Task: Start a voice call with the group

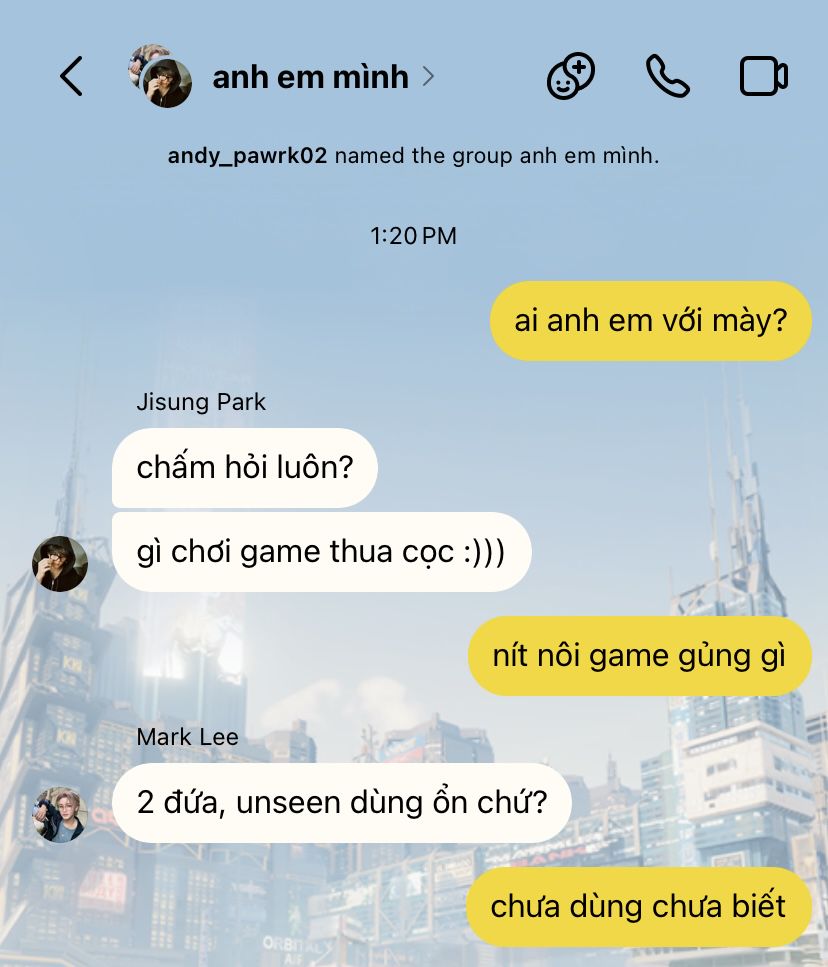Action: [x=668, y=76]
